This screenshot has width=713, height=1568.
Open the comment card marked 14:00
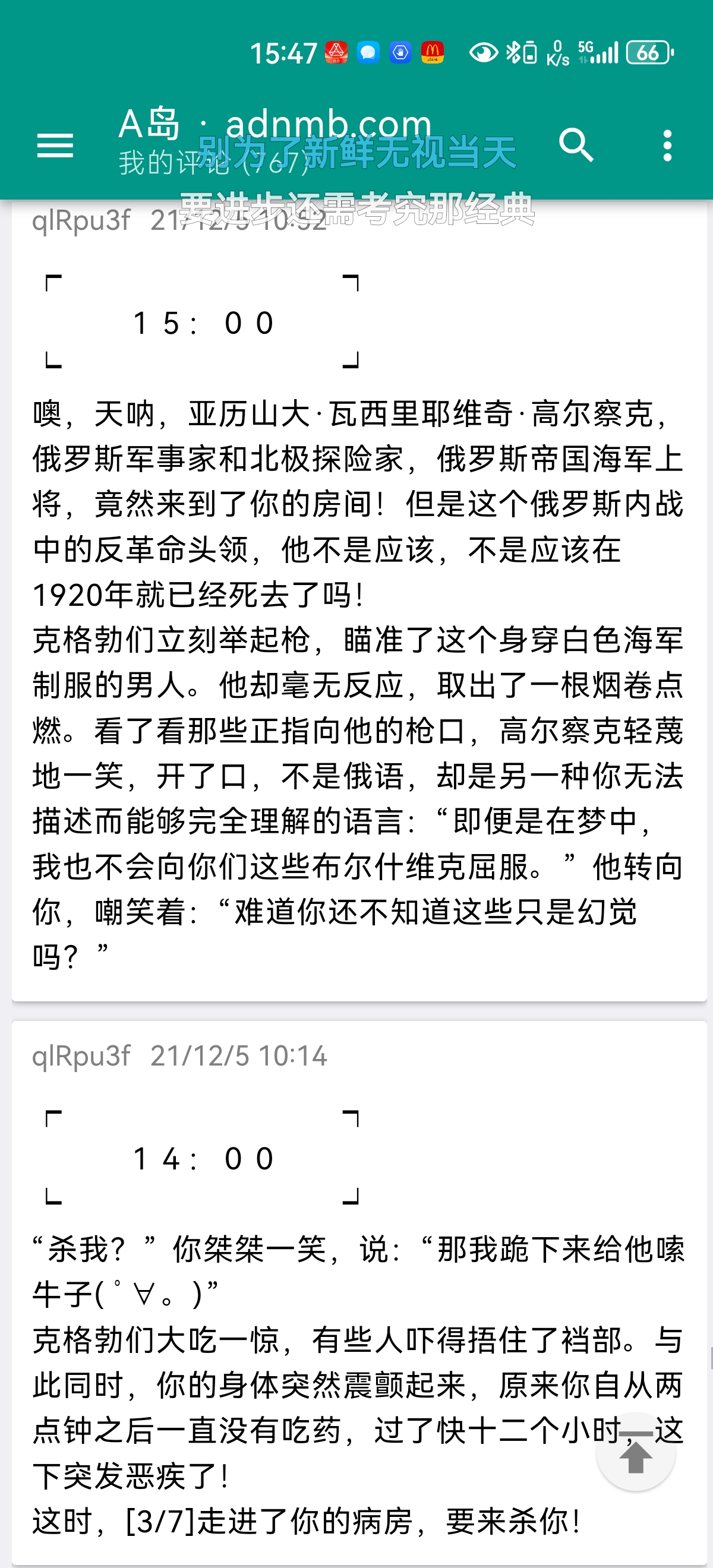click(358, 1339)
